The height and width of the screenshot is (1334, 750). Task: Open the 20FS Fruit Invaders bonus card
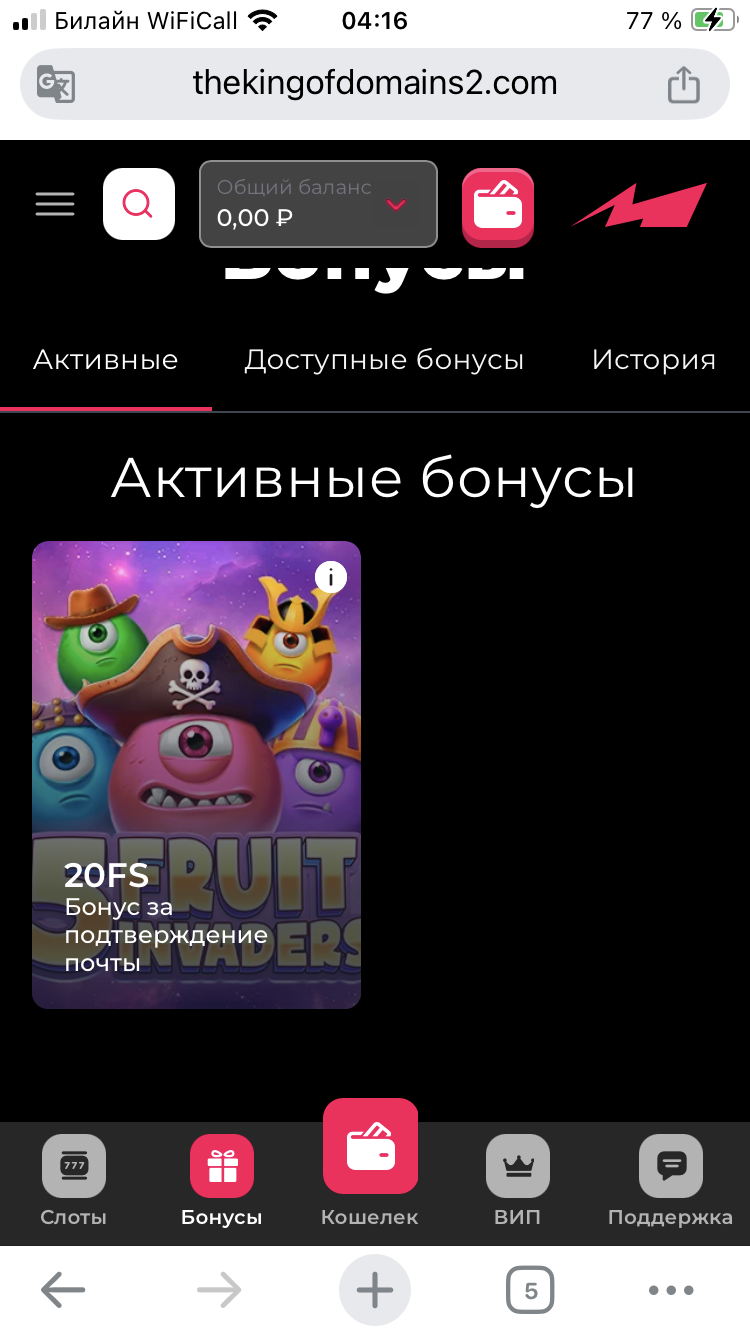click(x=196, y=775)
